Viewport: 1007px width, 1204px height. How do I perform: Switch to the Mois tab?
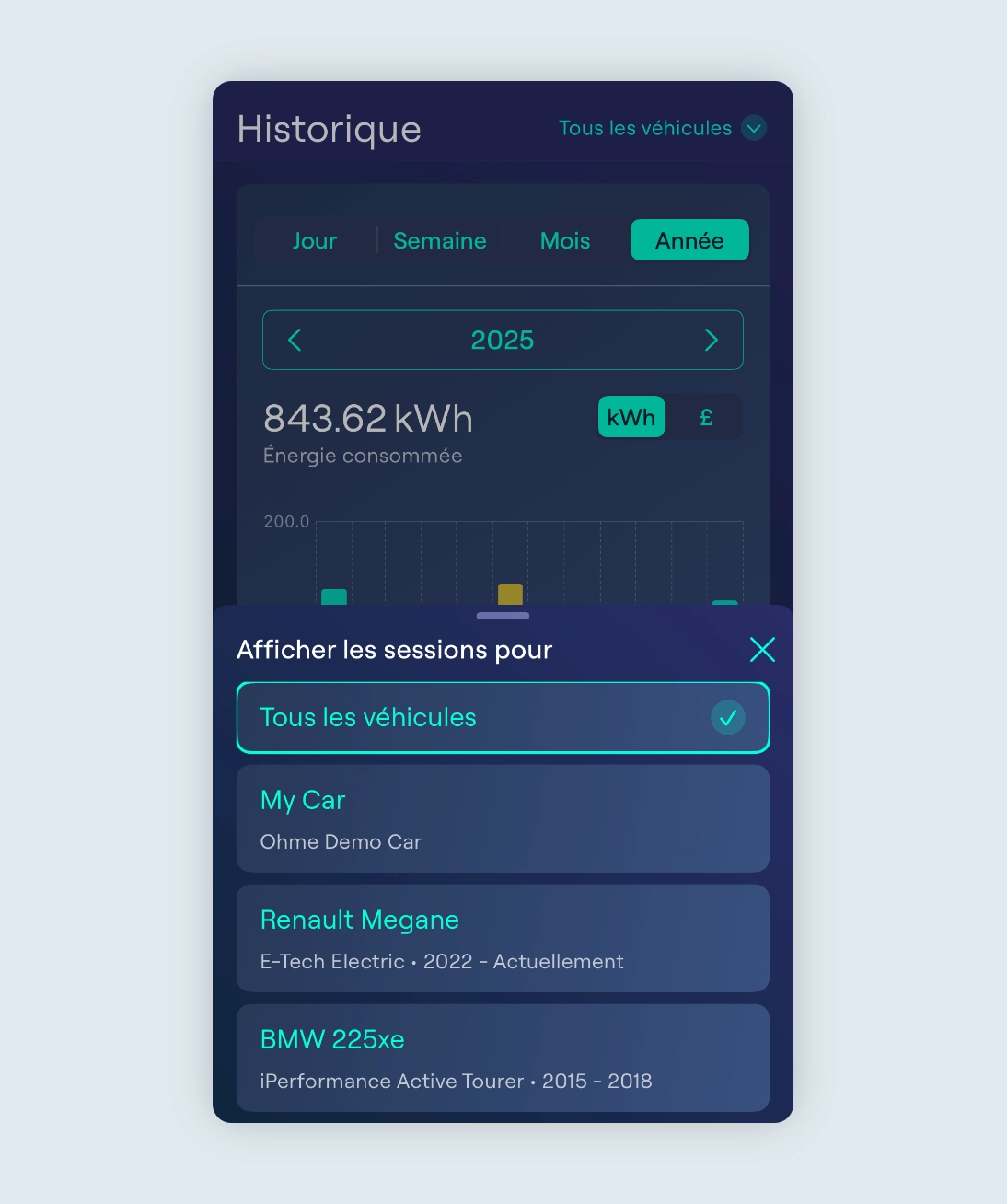click(565, 240)
